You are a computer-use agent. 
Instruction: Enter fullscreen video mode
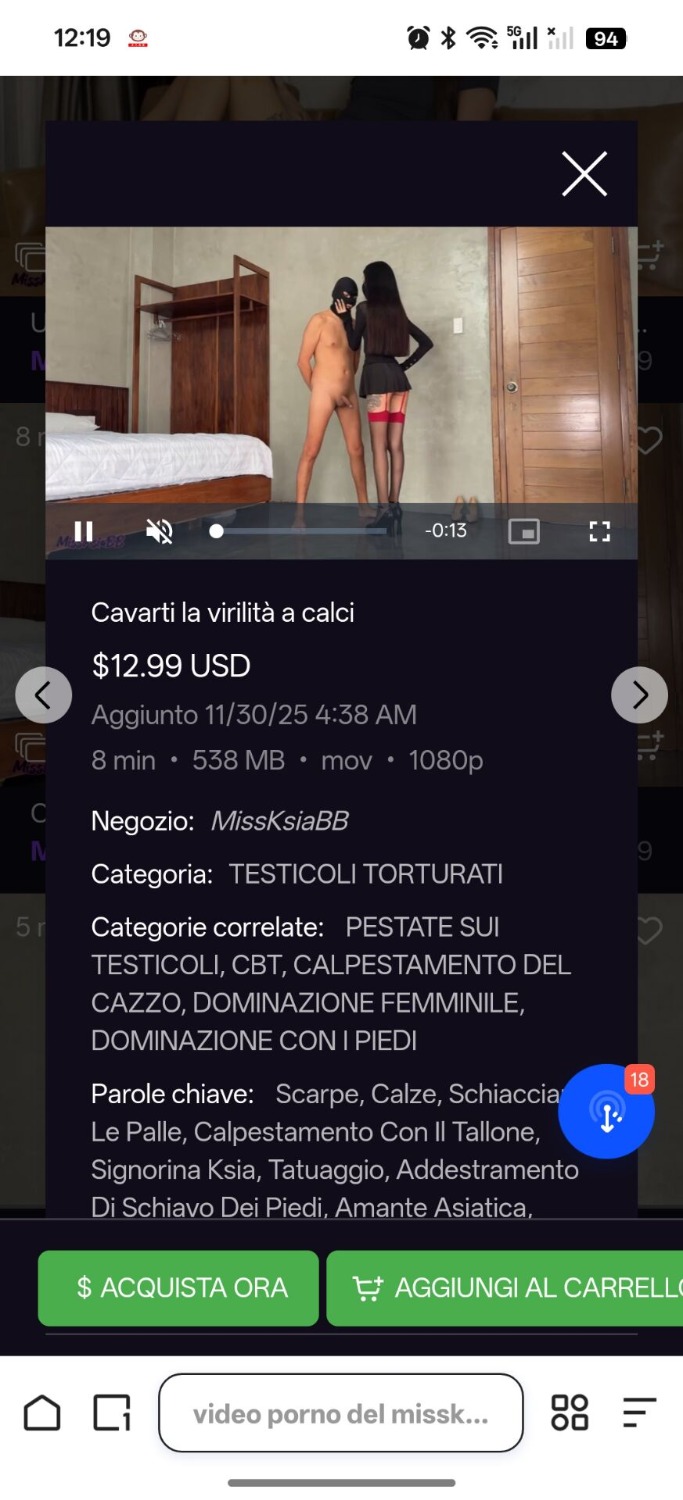(599, 531)
